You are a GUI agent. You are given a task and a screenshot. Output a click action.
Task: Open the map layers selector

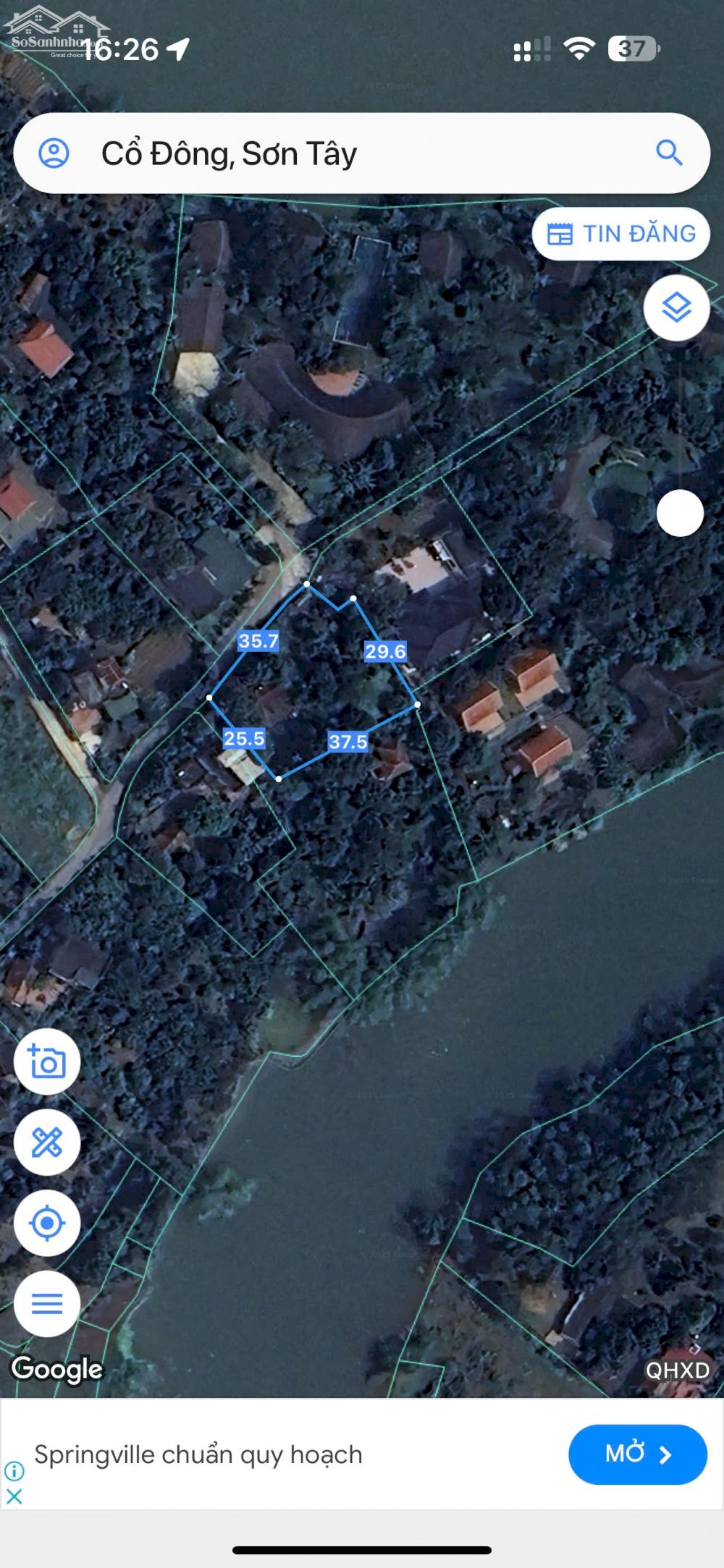(x=676, y=308)
